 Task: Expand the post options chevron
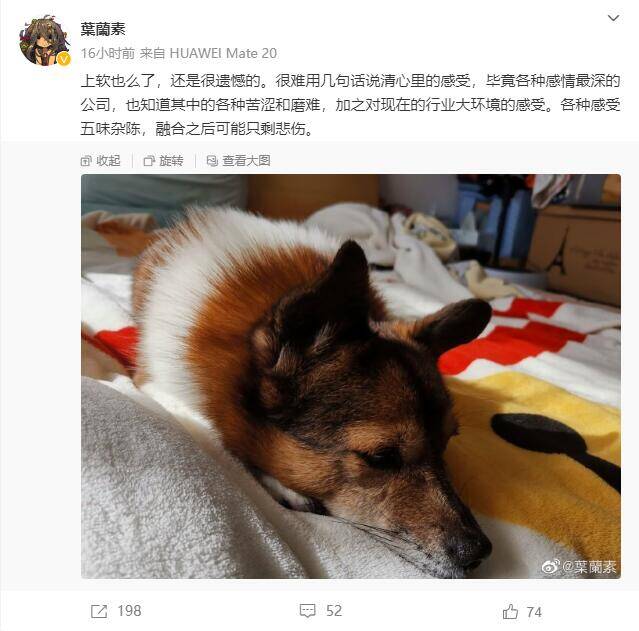pos(613,18)
